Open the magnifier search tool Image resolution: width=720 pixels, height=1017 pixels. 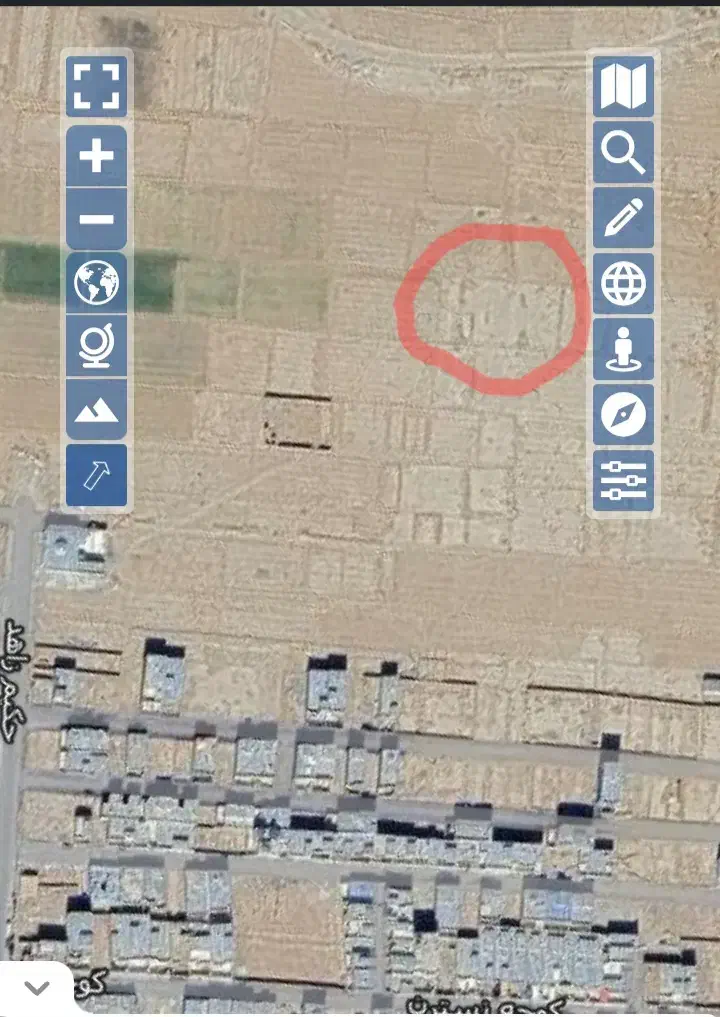[x=623, y=152]
